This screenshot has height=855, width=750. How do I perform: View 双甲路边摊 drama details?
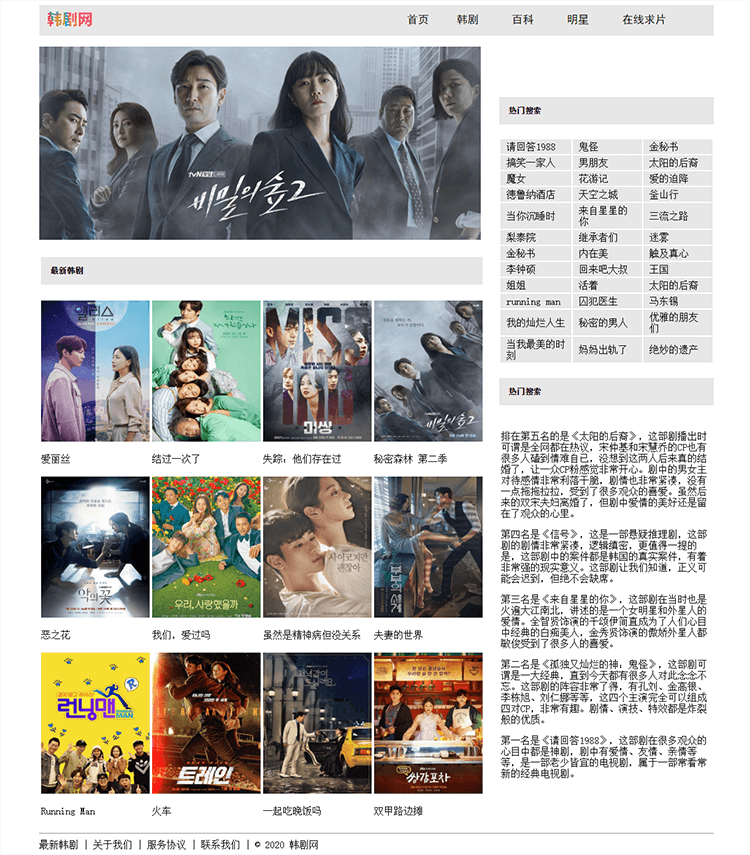pyautogui.click(x=428, y=723)
